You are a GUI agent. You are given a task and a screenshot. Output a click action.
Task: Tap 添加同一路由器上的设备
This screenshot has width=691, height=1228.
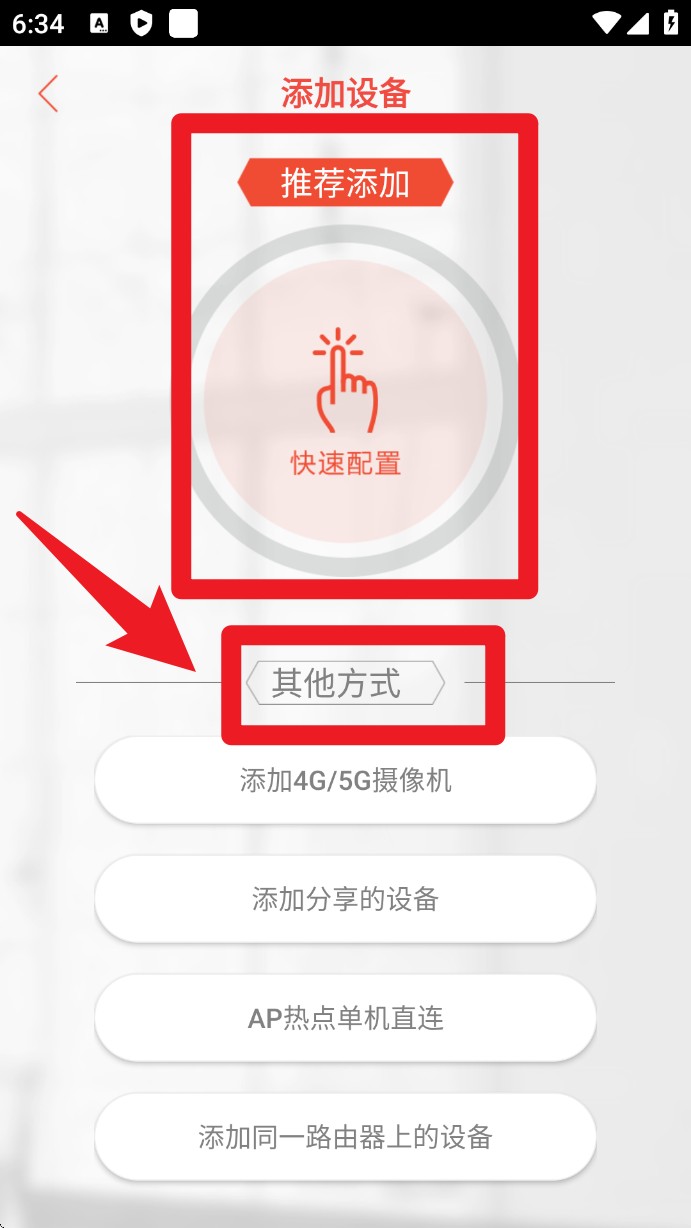click(345, 1137)
